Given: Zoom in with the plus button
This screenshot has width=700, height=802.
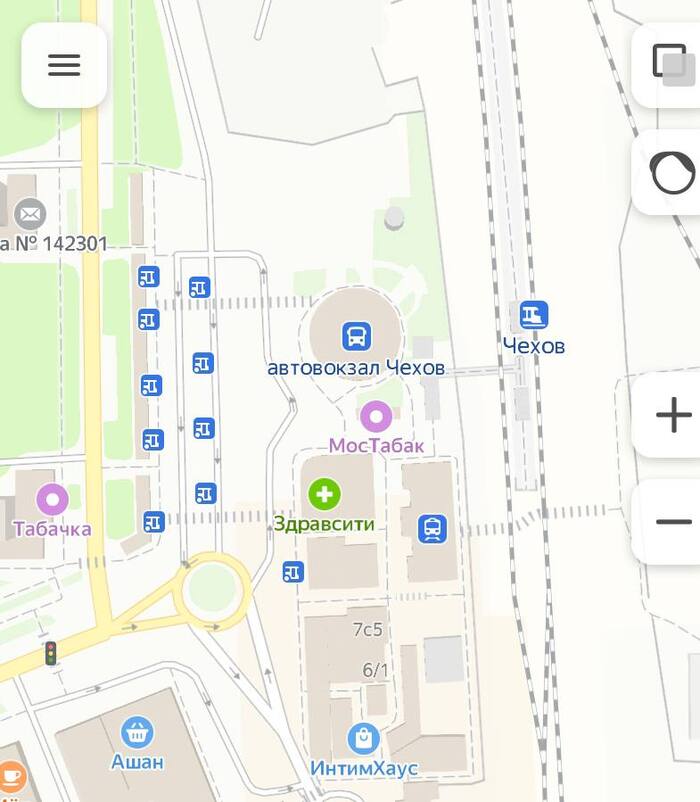Looking at the screenshot, I should click(x=672, y=415).
